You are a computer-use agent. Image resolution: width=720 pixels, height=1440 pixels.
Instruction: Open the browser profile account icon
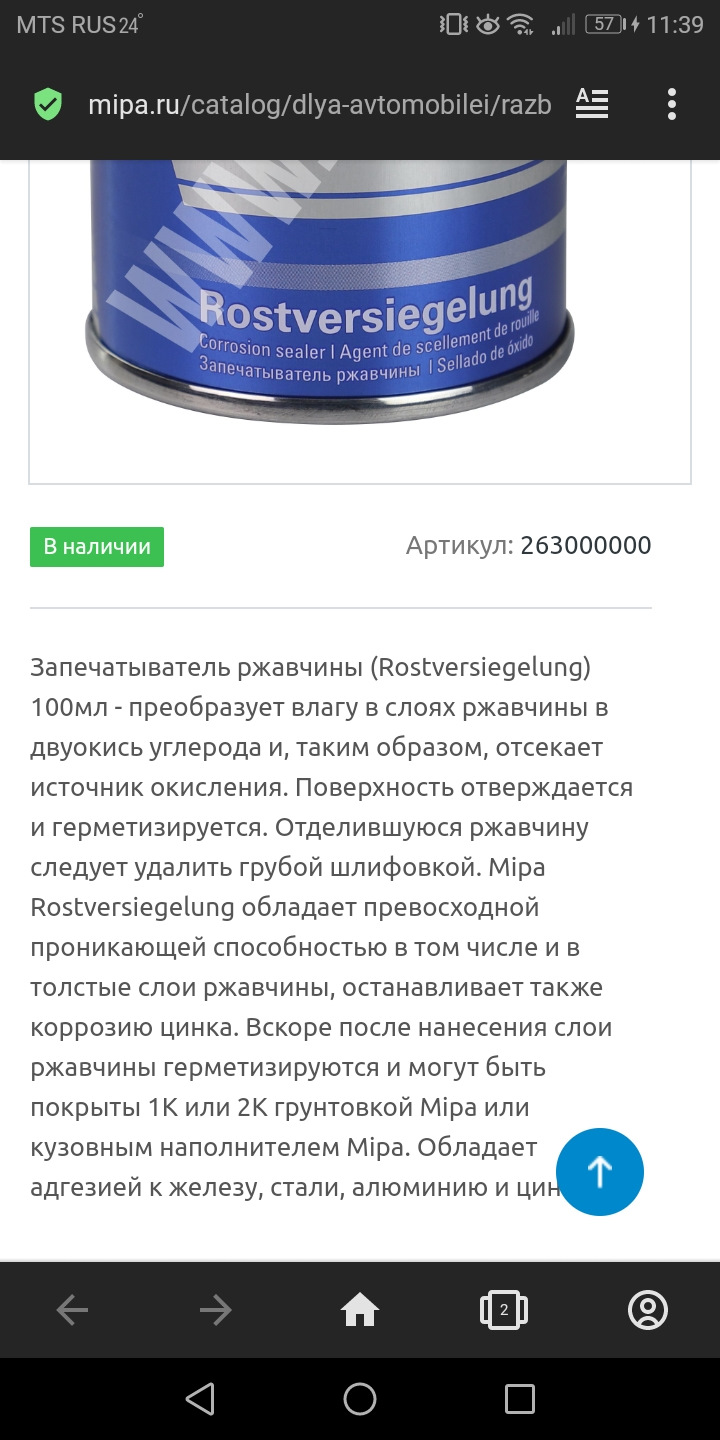click(x=648, y=1310)
